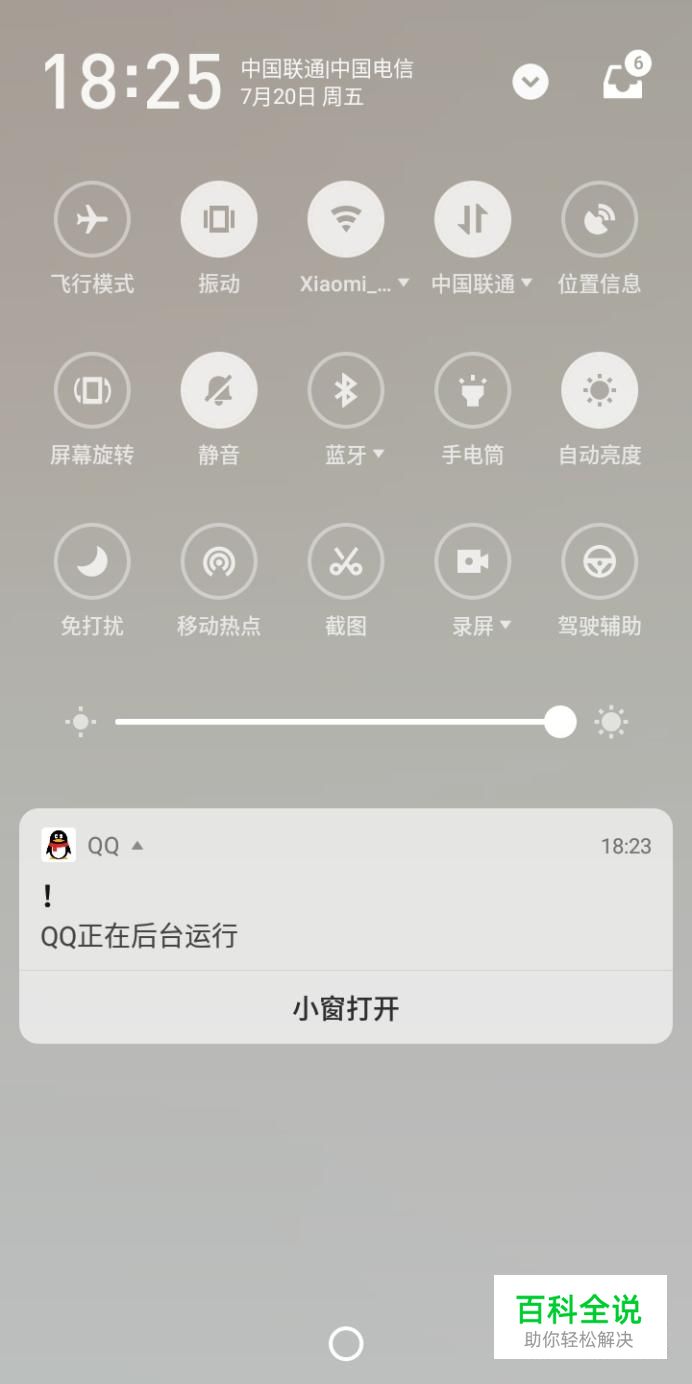Turn on Bluetooth (蓝牙)

346,390
